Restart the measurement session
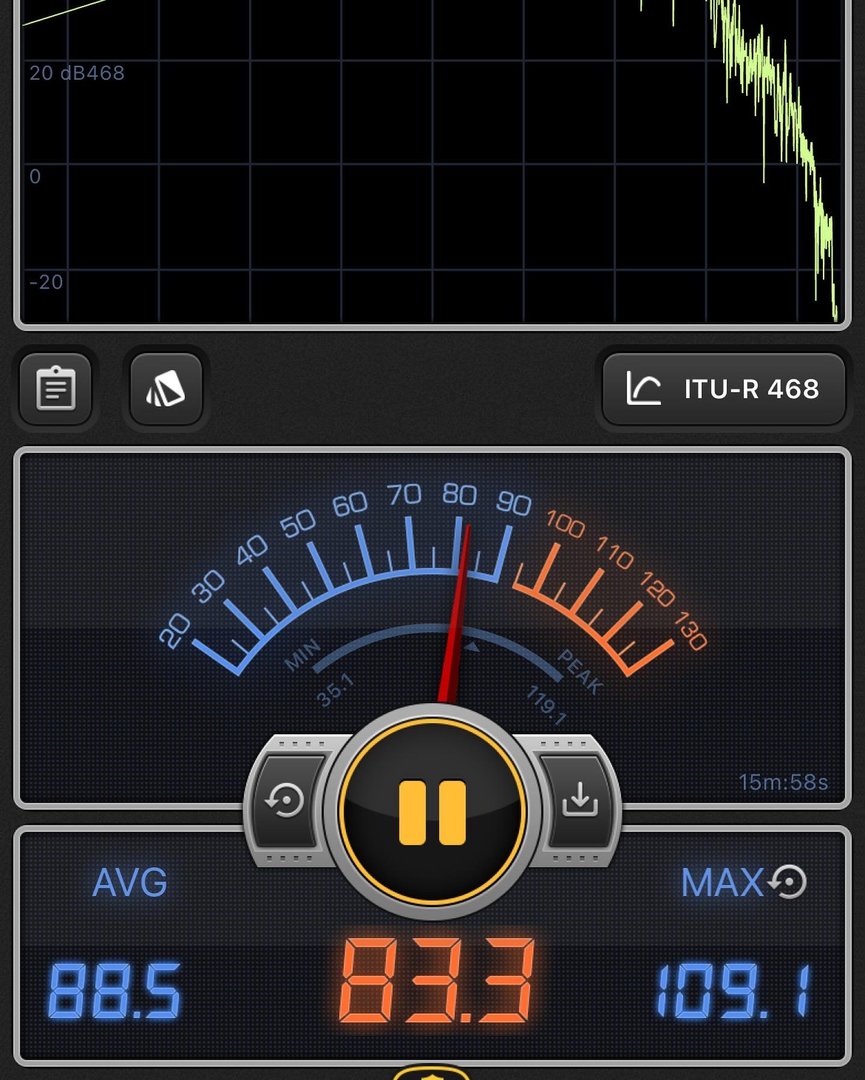This screenshot has height=1080, width=865. 285,801
